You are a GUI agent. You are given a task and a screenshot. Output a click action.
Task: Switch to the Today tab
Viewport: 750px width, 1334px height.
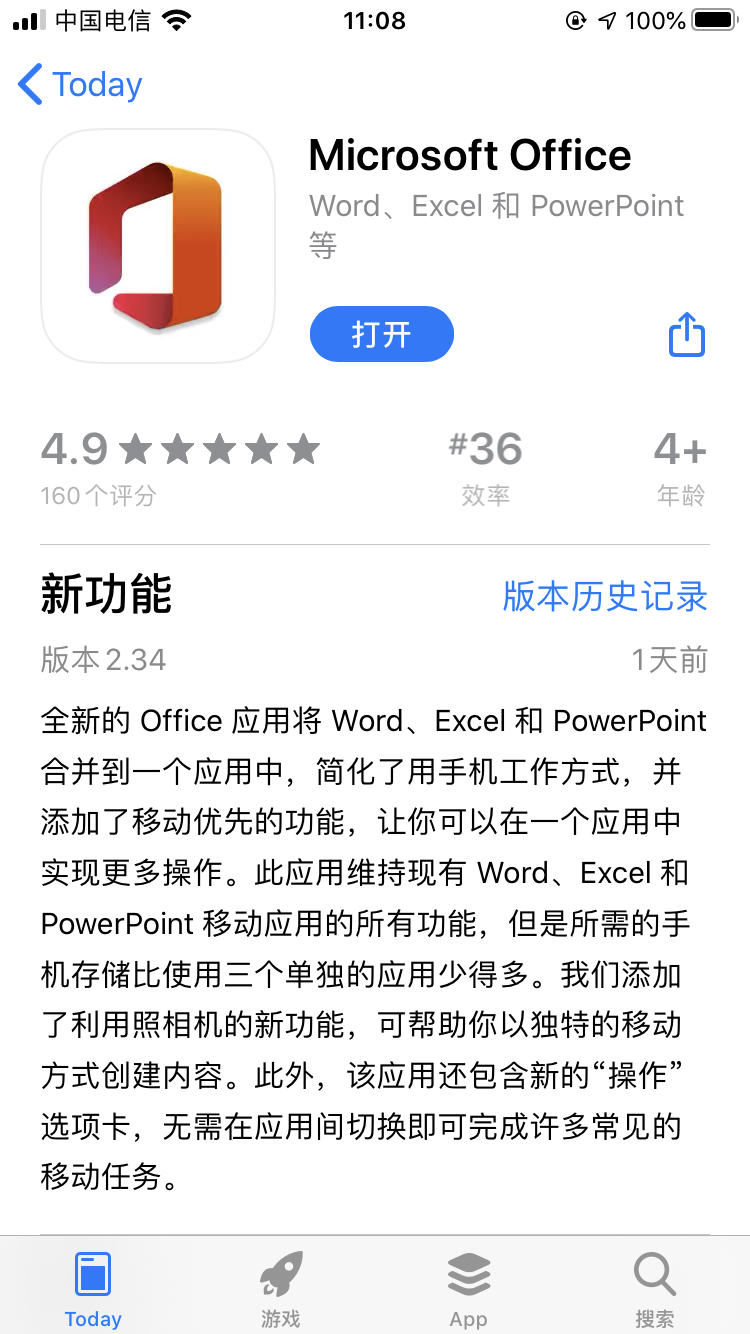point(93,1290)
